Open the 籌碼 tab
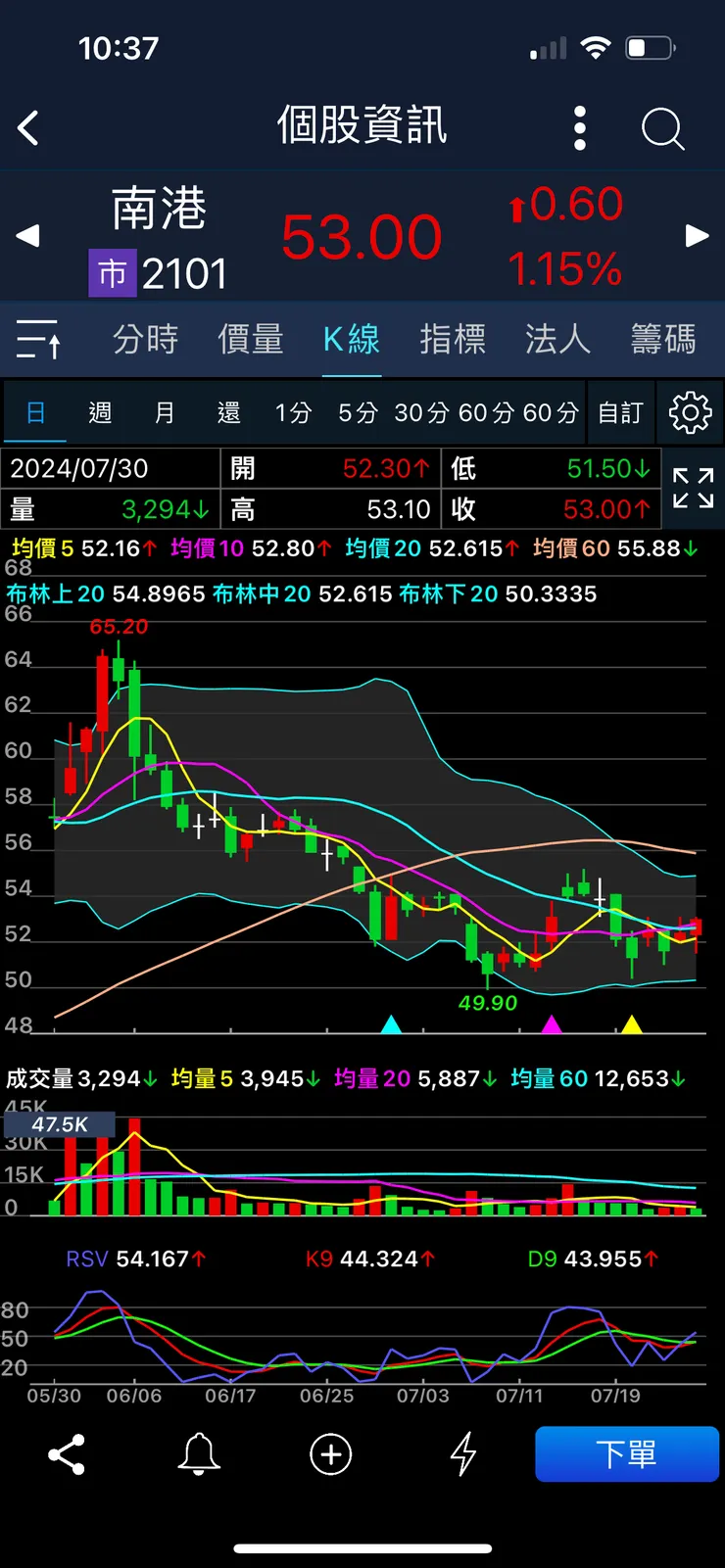The height and width of the screenshot is (1568, 725). pos(663,340)
